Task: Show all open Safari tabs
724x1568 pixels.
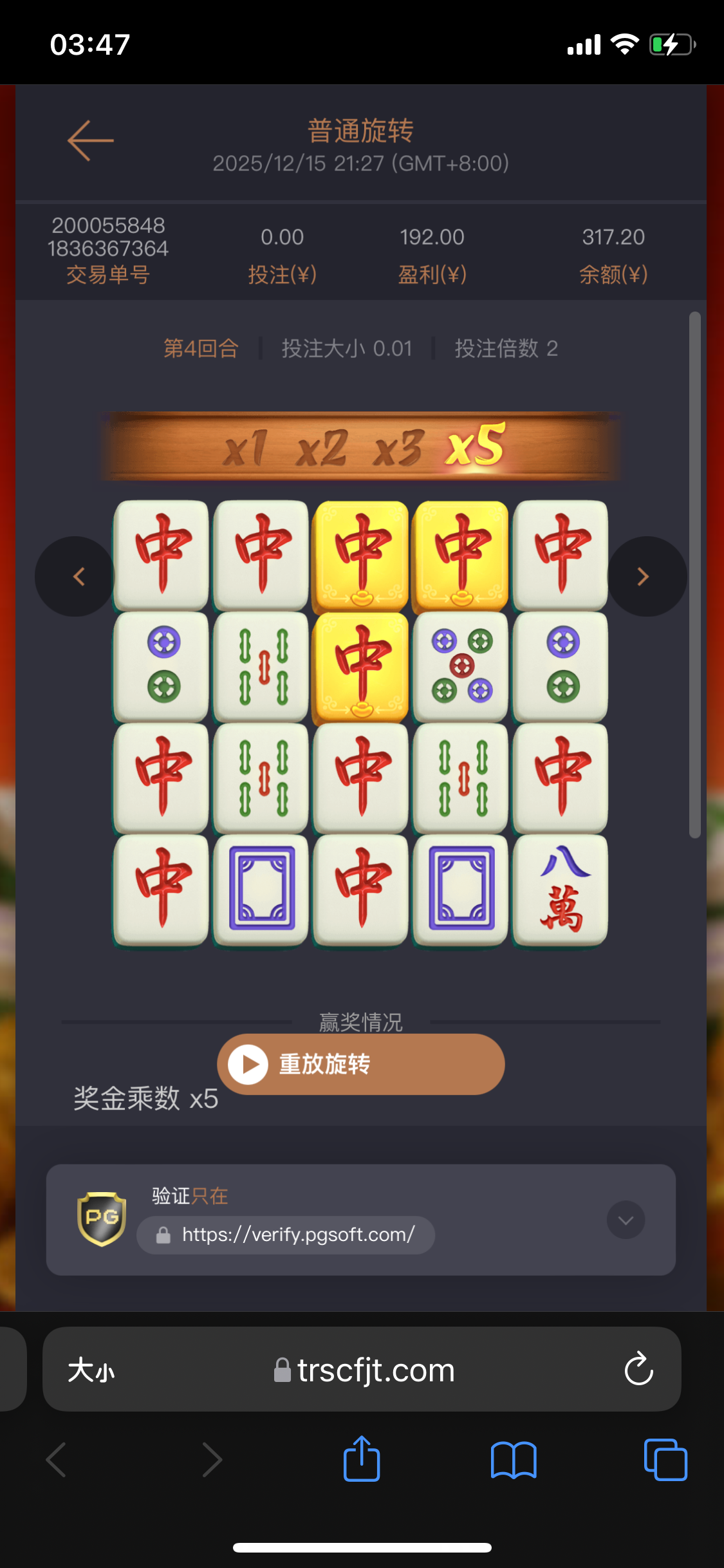Action: coord(665,1459)
